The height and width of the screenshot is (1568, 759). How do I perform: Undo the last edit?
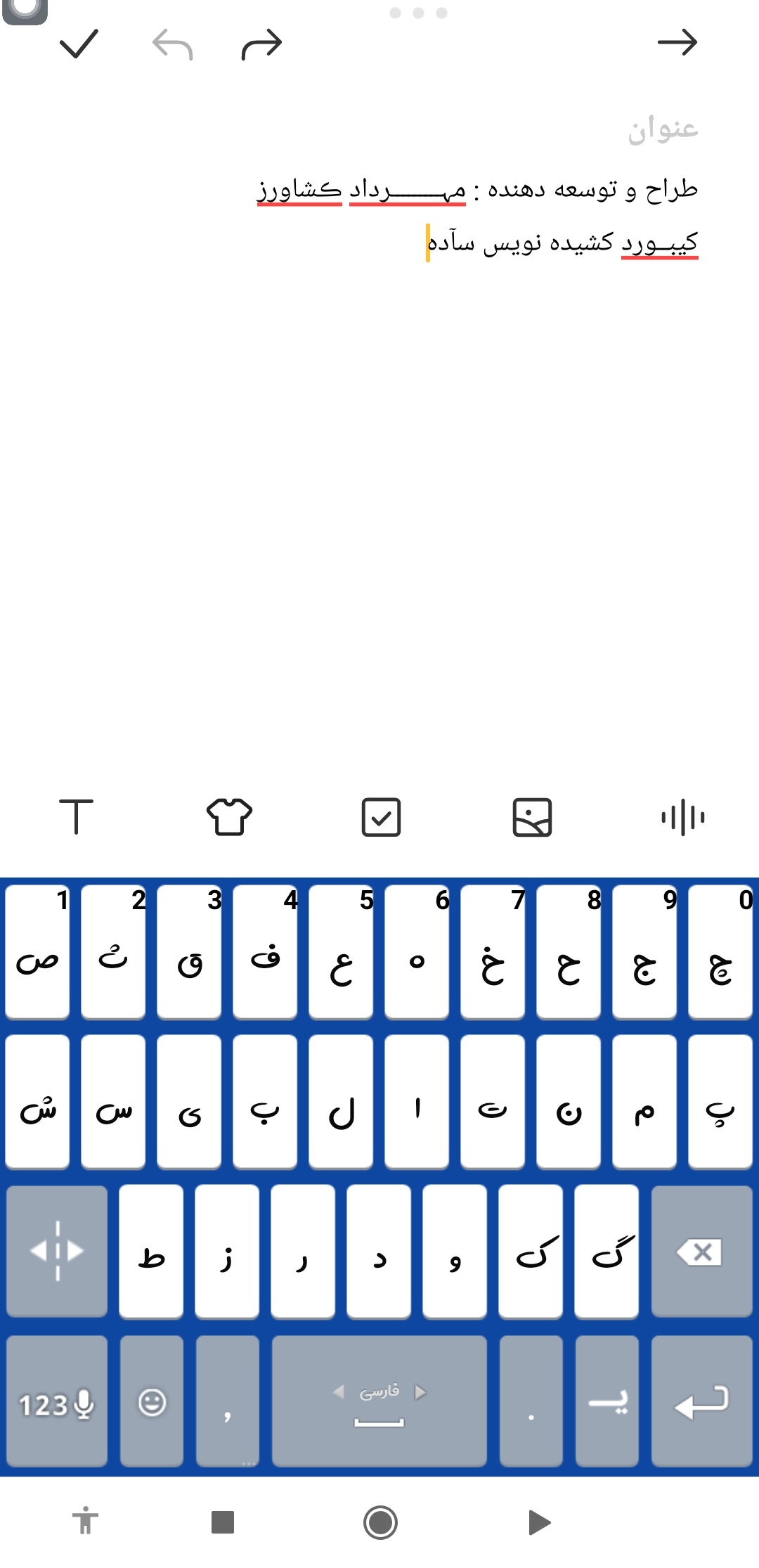click(x=172, y=44)
